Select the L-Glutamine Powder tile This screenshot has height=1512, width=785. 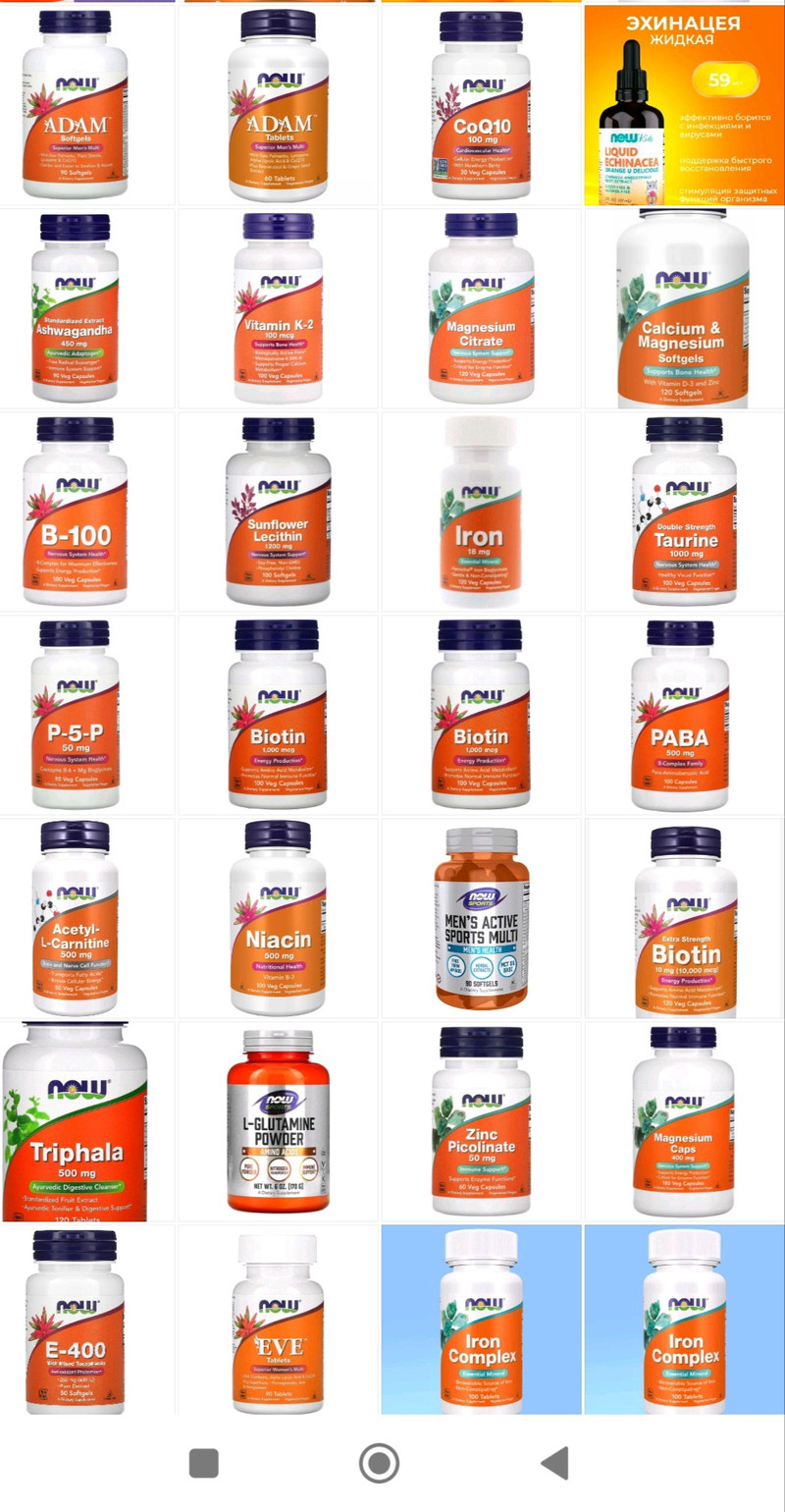click(x=279, y=1121)
